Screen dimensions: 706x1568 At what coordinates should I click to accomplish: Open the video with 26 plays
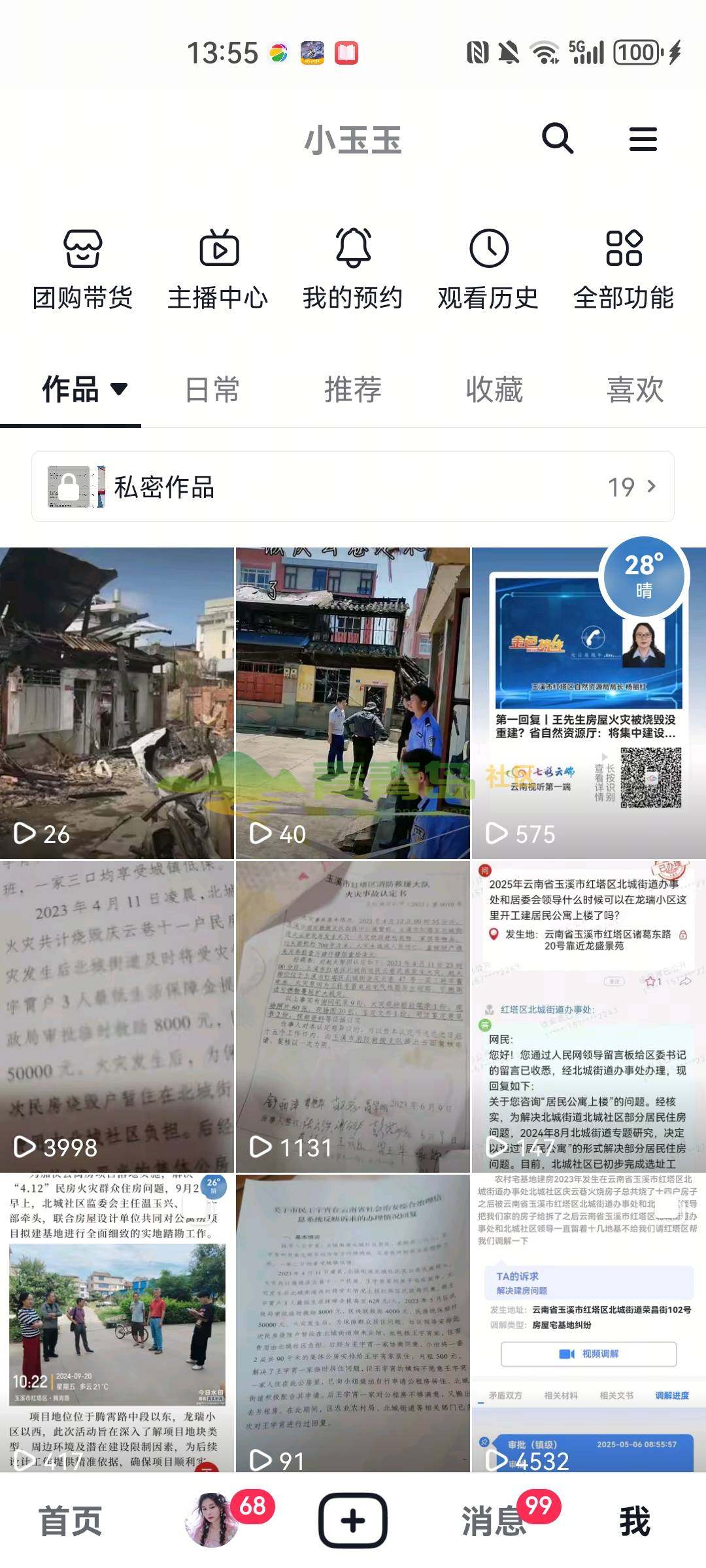[116, 703]
